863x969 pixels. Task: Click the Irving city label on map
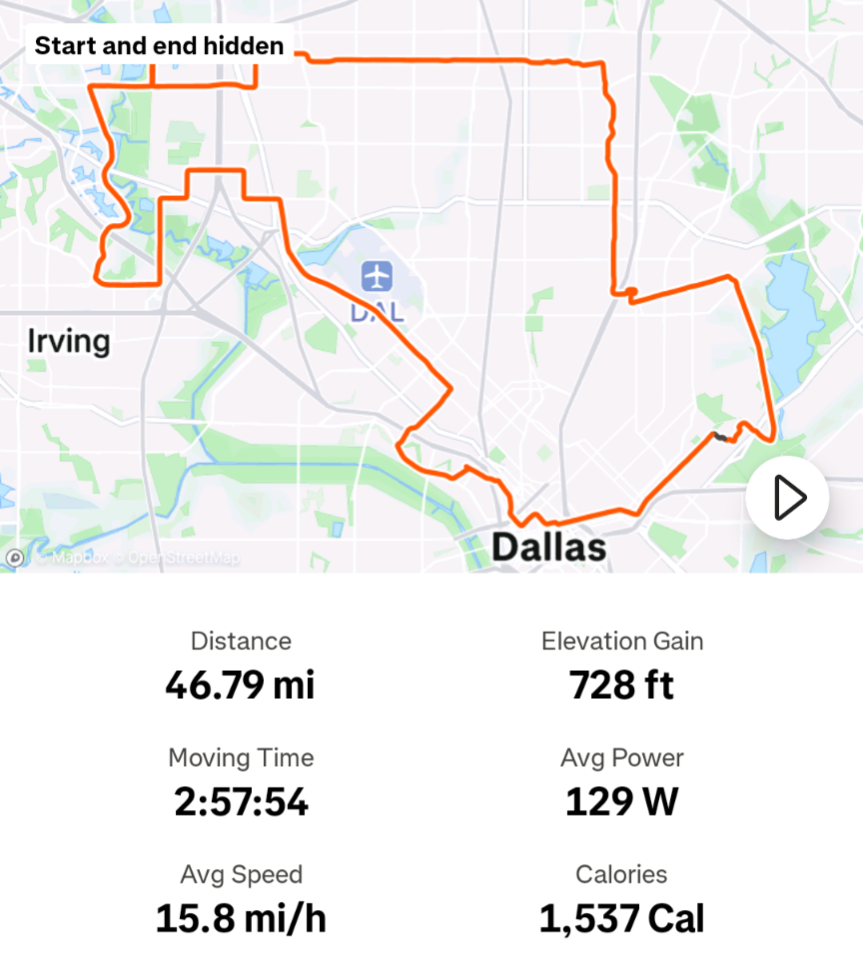coord(67,341)
